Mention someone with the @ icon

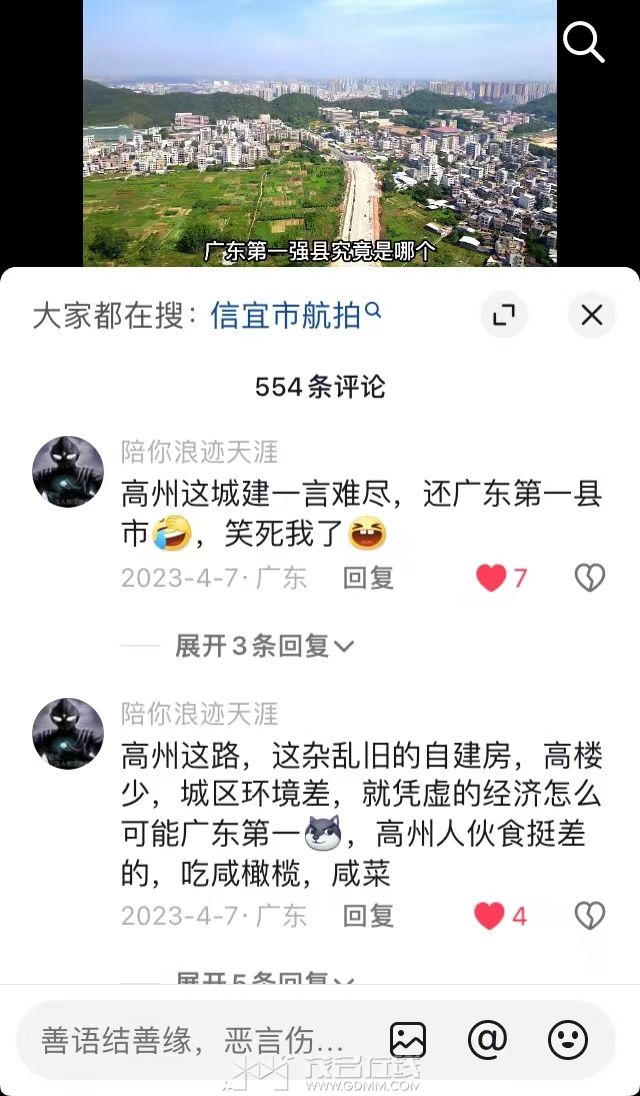488,1039
